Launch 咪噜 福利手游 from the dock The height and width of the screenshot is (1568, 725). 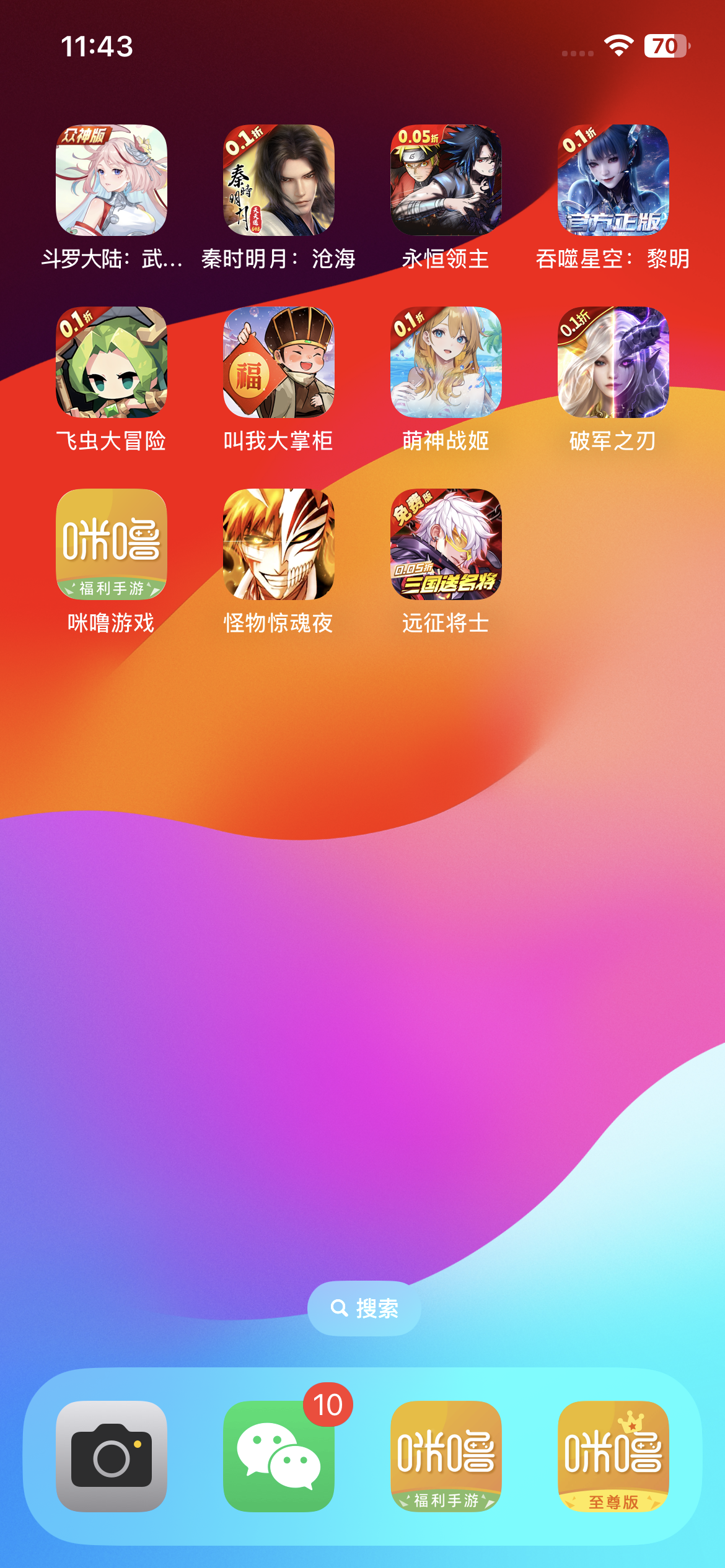[446, 1457]
